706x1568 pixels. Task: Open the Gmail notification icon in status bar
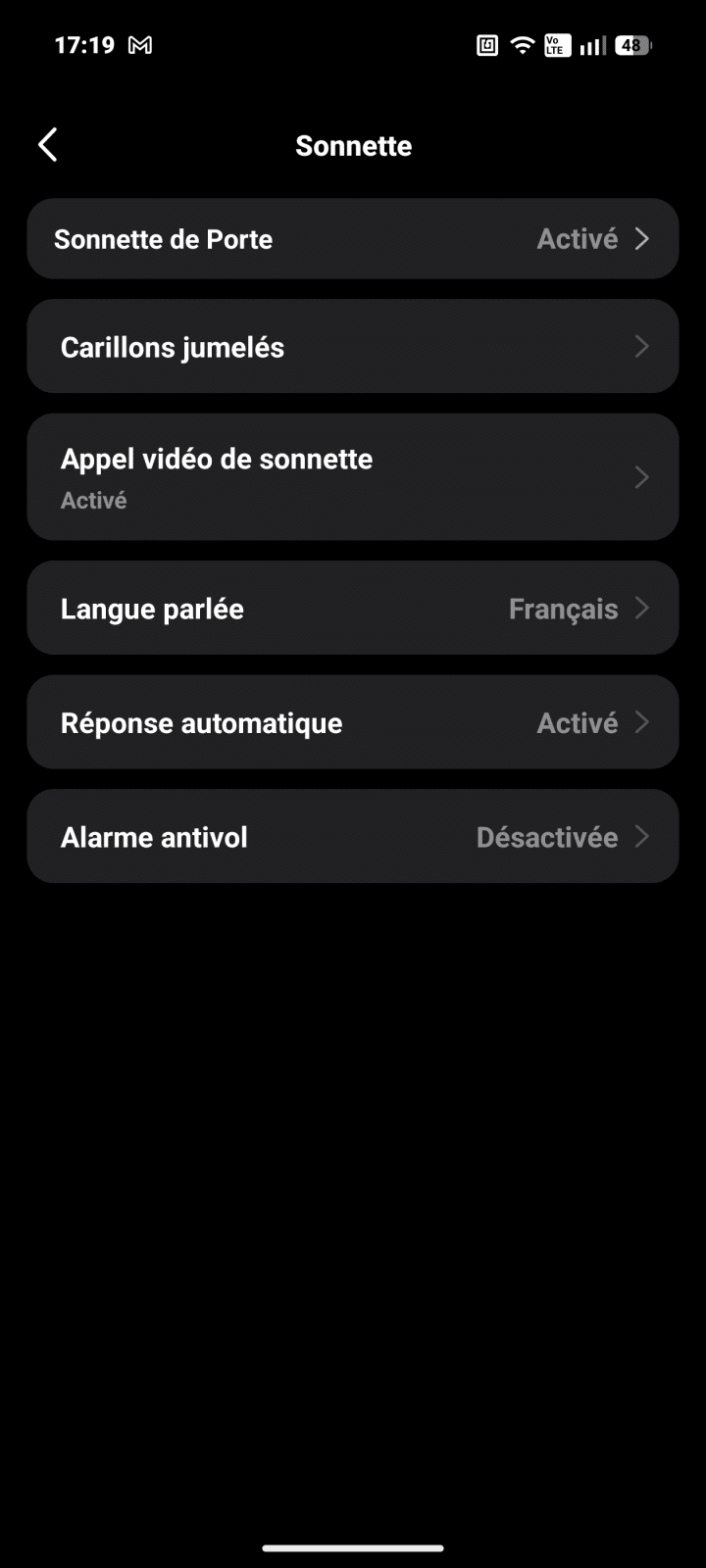click(x=142, y=44)
